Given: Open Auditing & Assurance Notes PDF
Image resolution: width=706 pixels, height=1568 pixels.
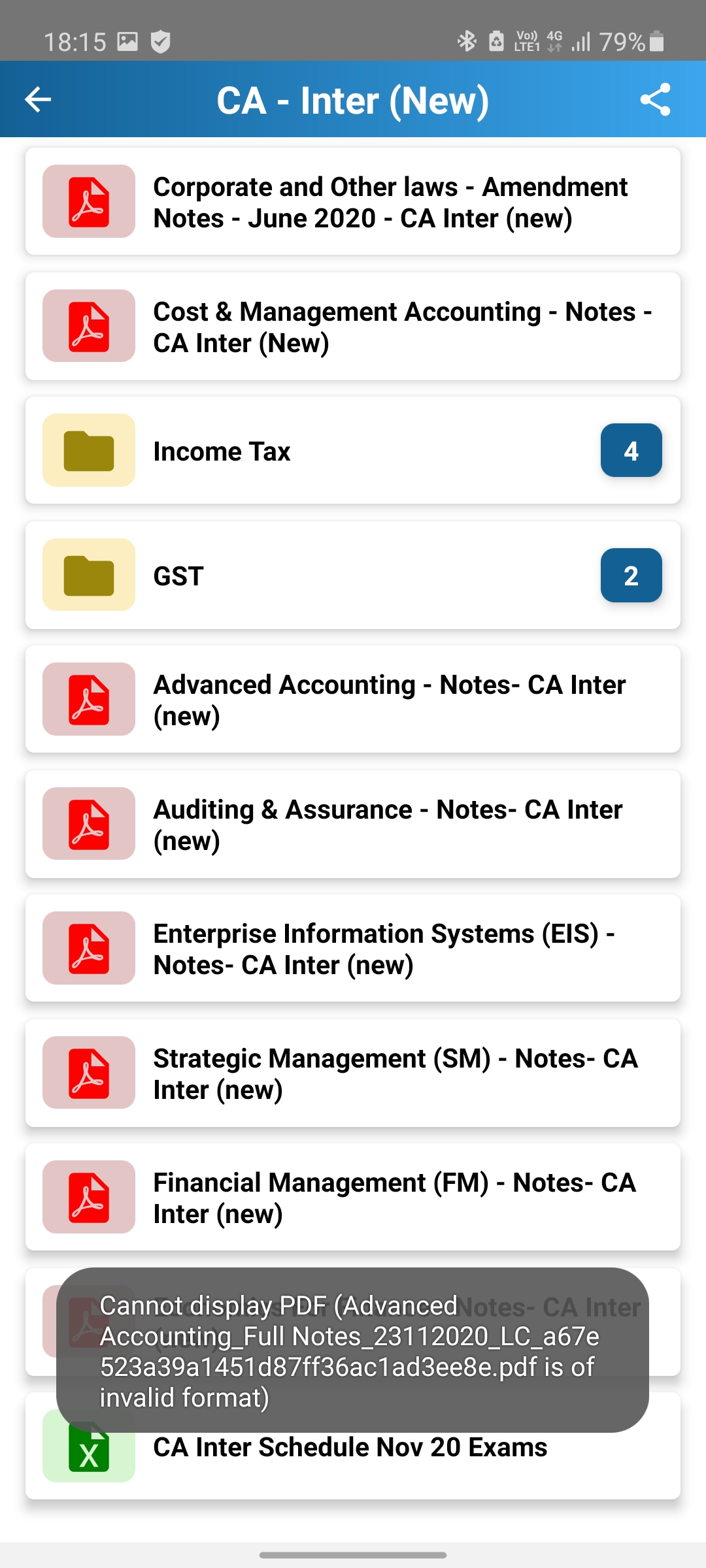Looking at the screenshot, I should pyautogui.click(x=353, y=824).
